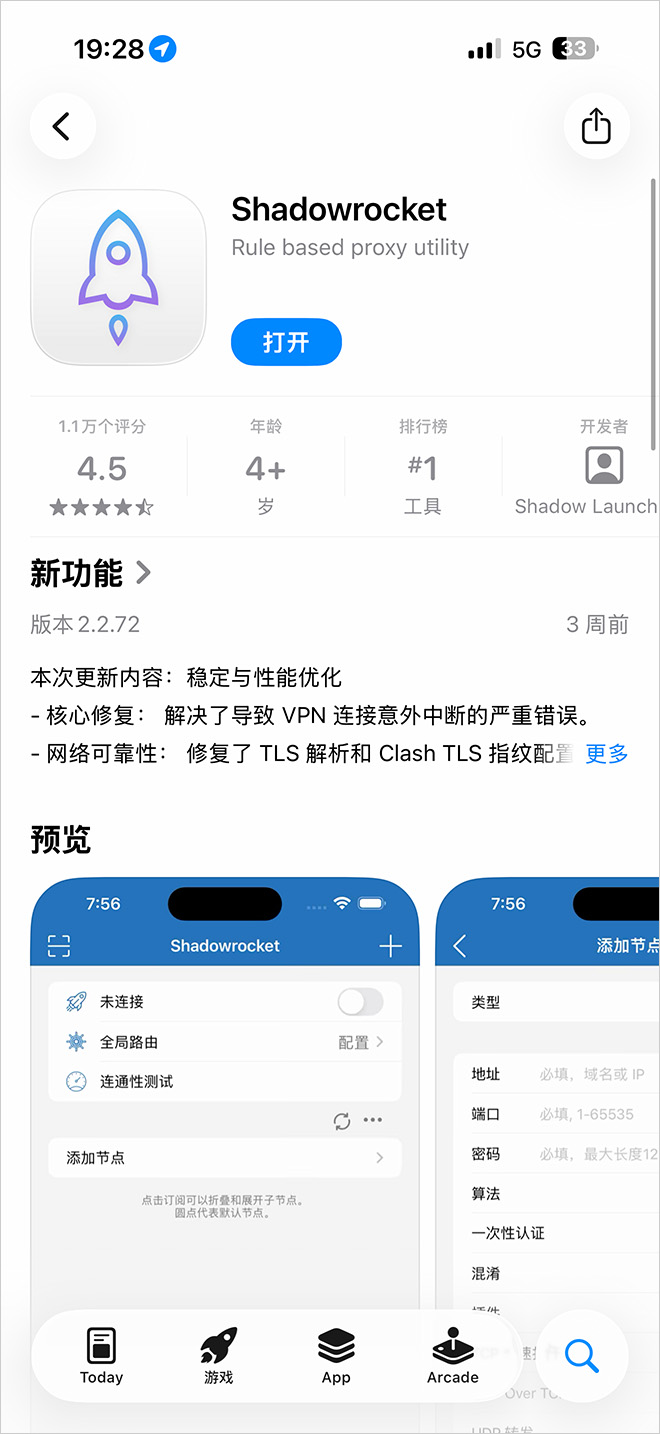This screenshot has height=1434, width=660.
Task: Switch to the 游戏 tab
Action: tap(218, 1356)
